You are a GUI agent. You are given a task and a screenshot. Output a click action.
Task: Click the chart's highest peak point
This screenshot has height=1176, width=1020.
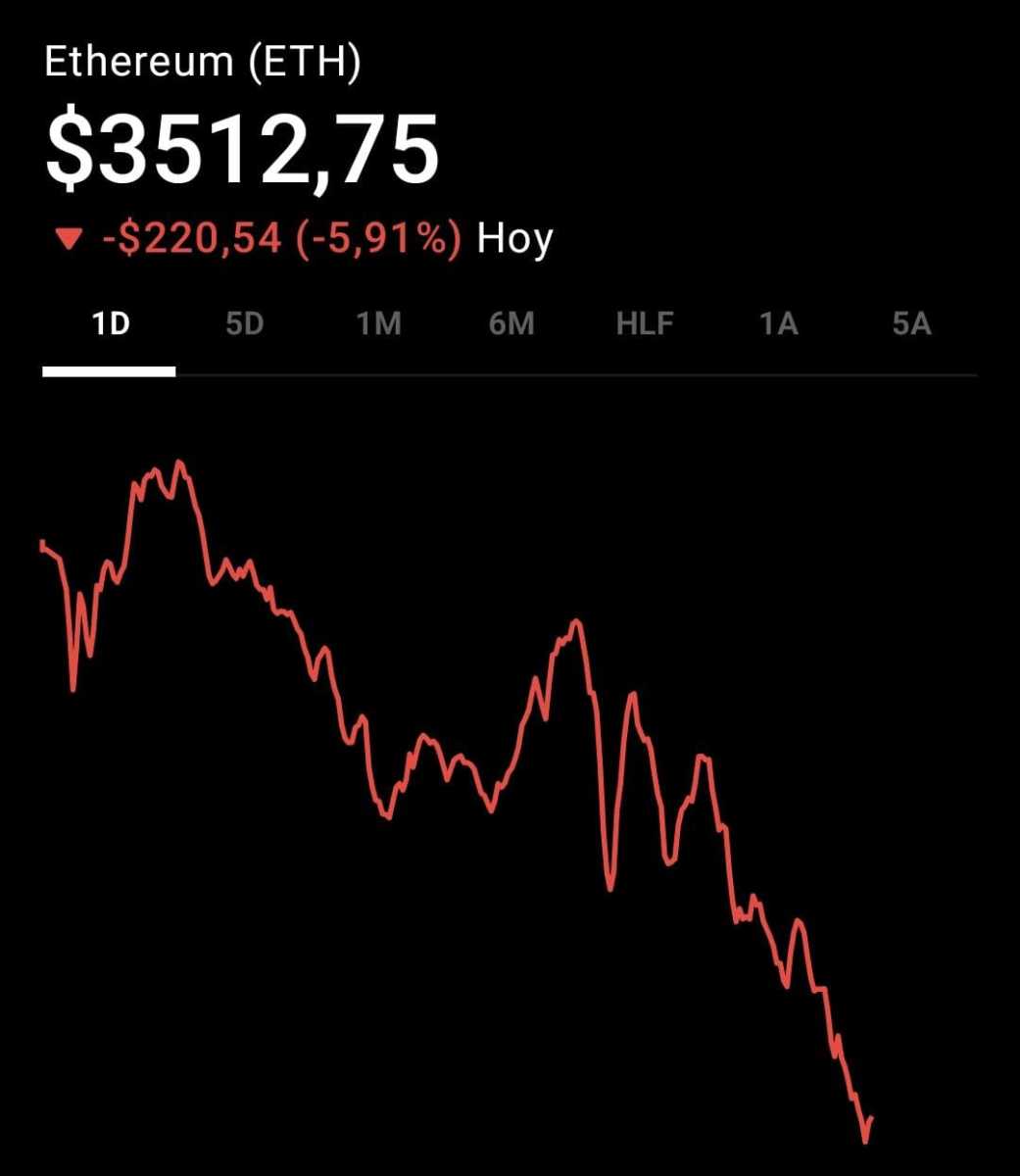178,461
